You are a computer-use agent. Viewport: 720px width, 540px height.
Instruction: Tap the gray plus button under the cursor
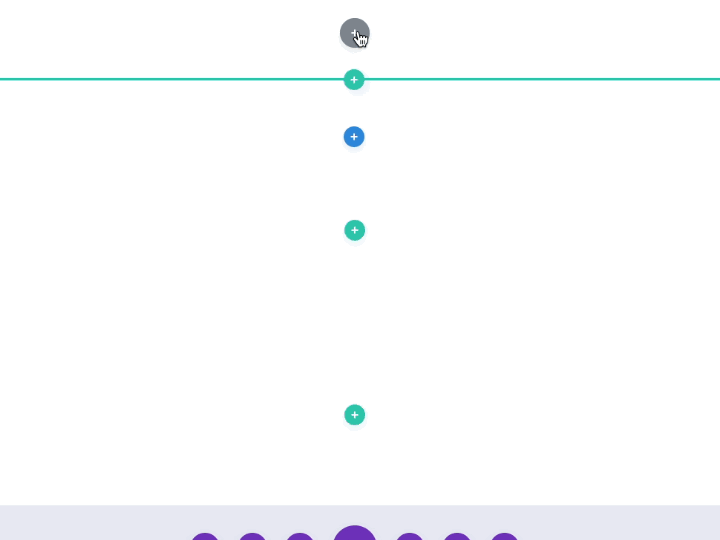click(x=354, y=33)
